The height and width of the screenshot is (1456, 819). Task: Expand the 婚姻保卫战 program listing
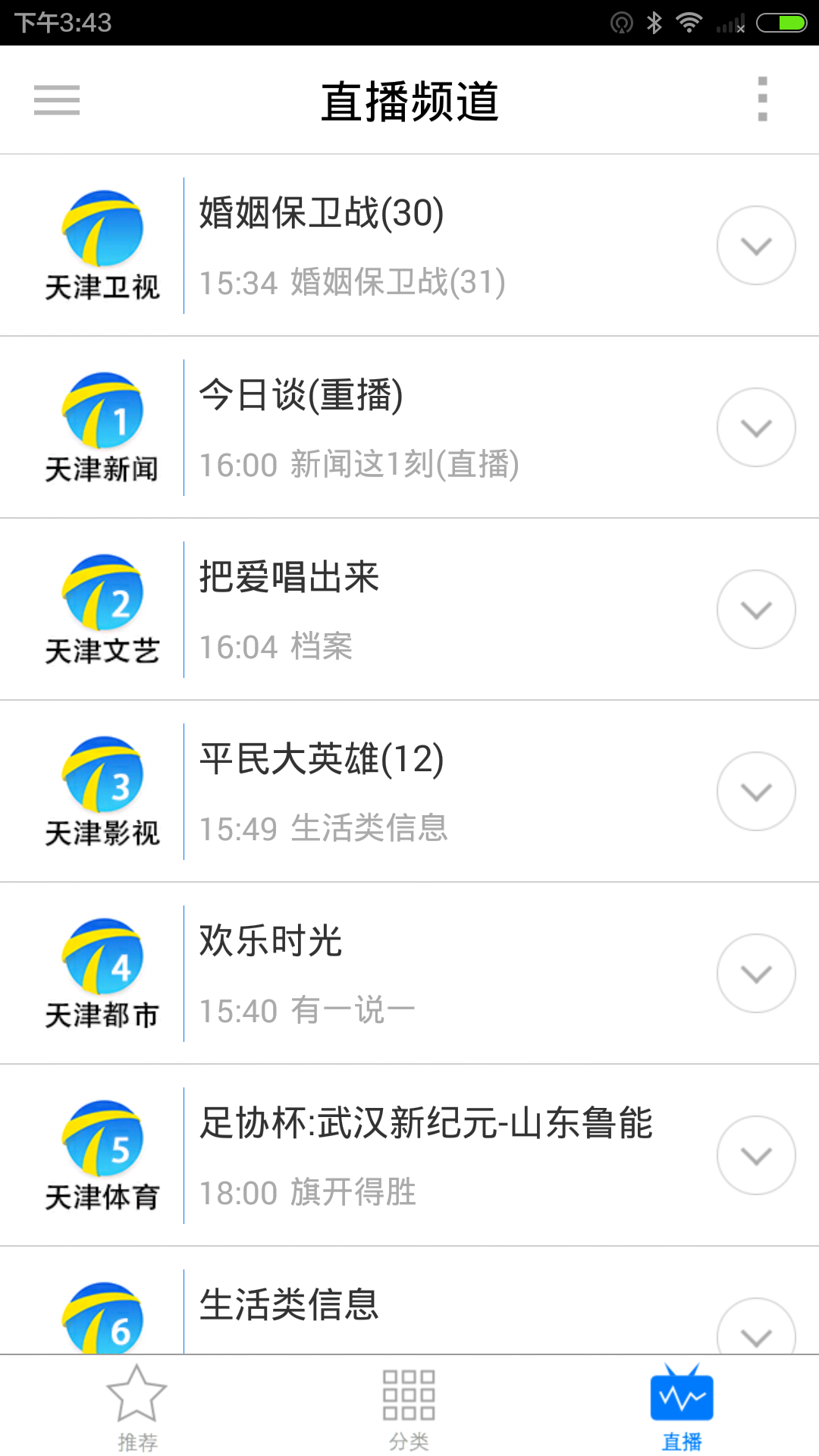pos(756,245)
